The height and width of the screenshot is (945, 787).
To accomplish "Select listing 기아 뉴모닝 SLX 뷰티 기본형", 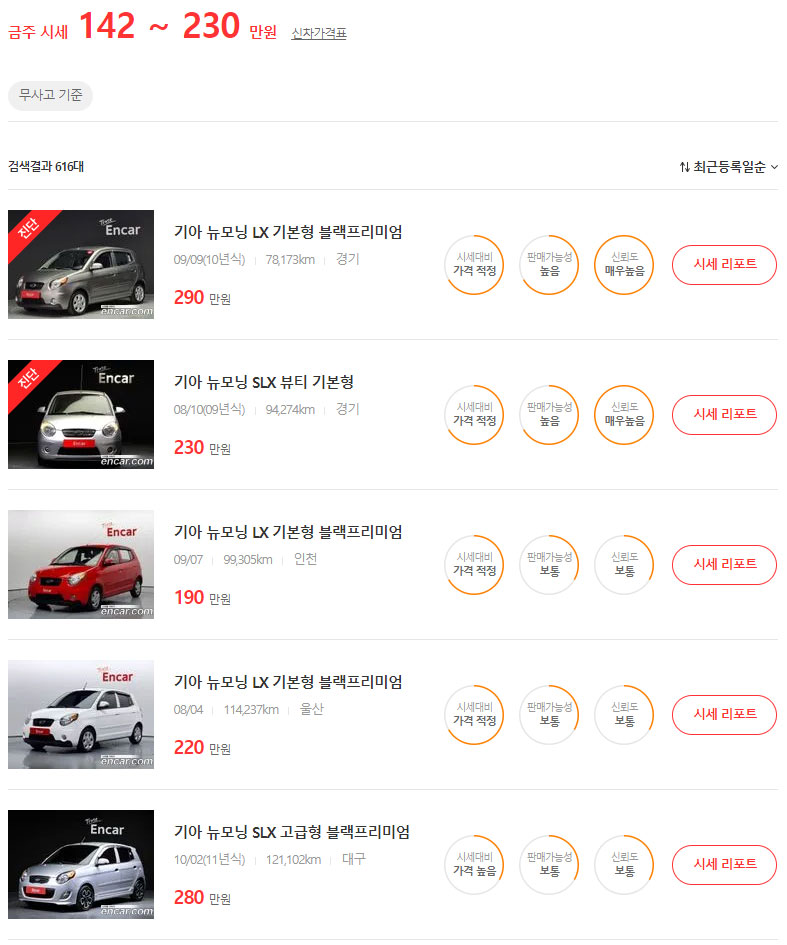I will pos(264,382).
